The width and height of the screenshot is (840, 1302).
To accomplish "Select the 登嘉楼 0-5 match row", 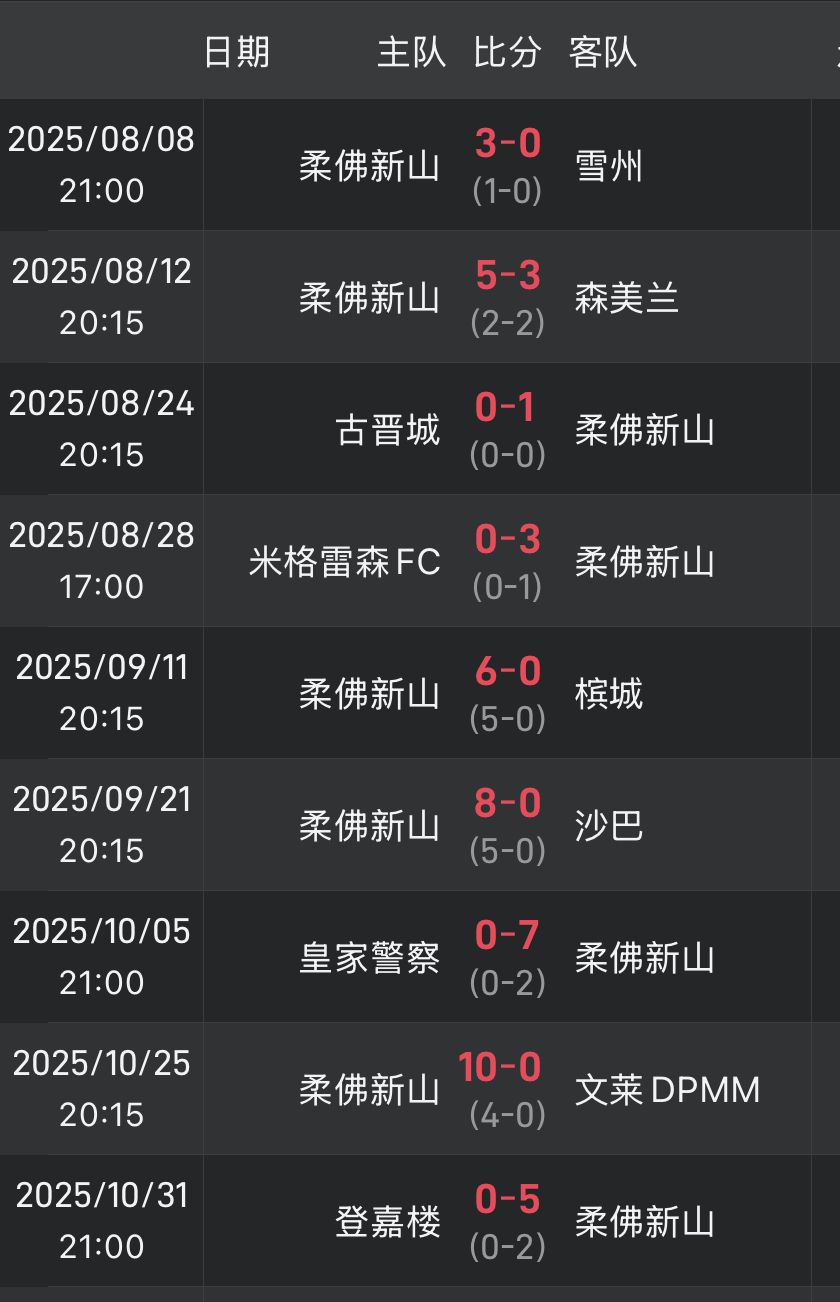I will tap(507, 1221).
